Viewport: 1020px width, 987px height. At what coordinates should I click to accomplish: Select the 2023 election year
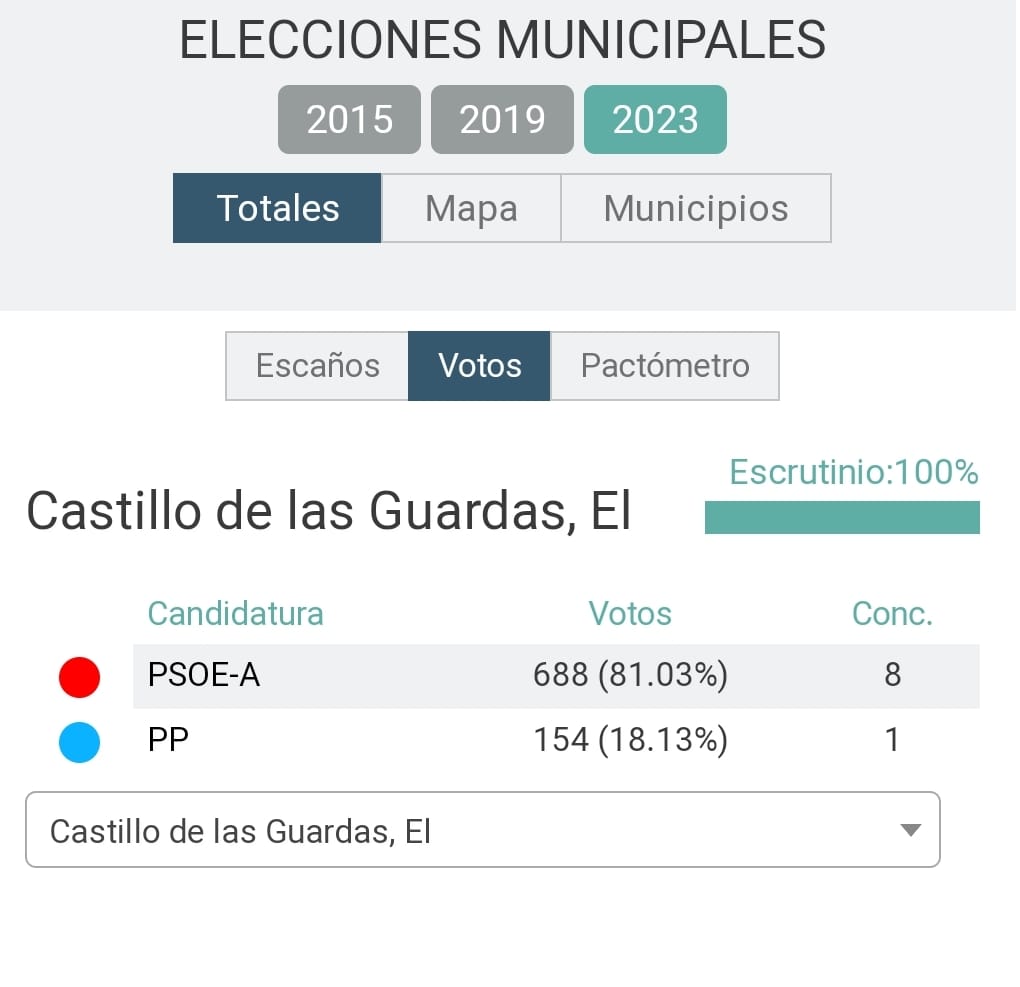click(655, 120)
